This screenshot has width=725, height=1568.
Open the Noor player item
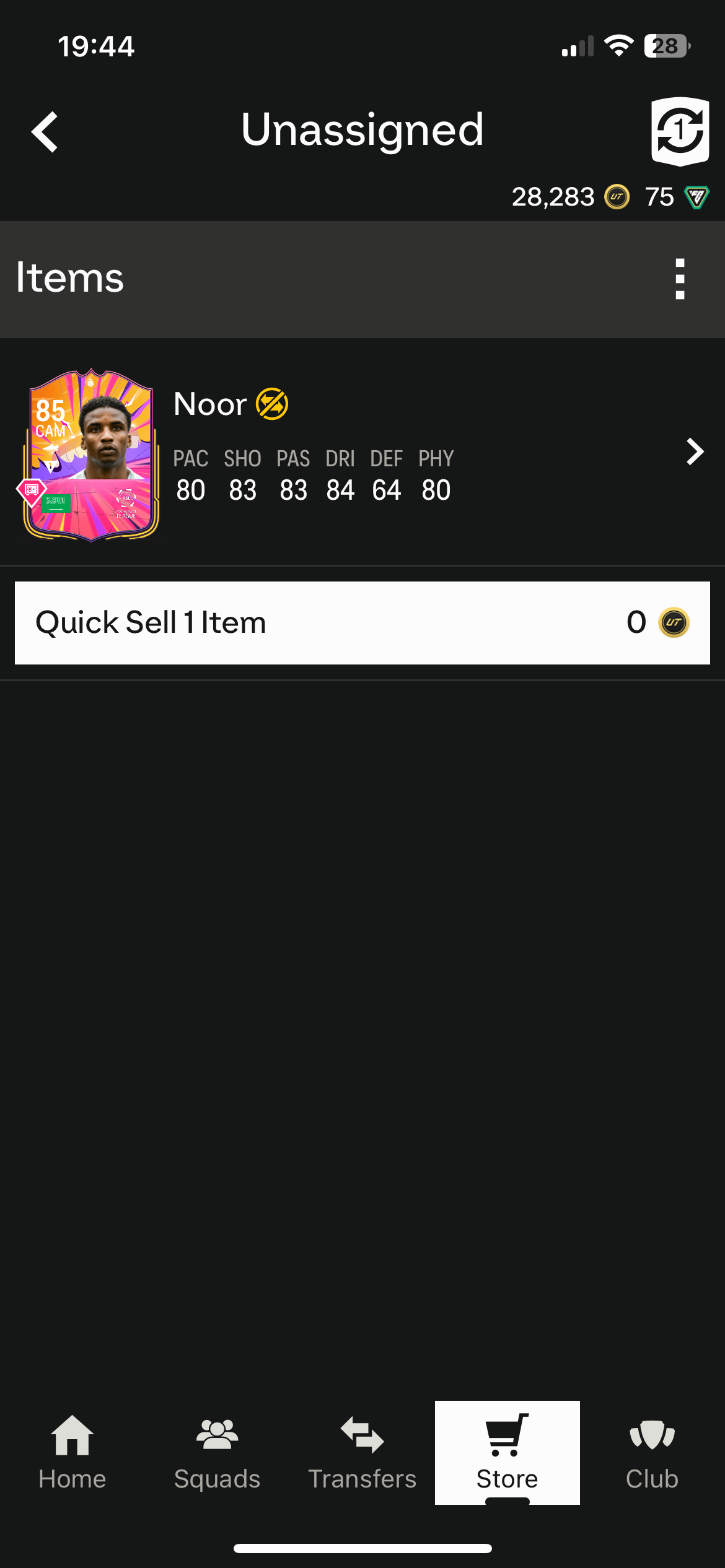(362, 452)
